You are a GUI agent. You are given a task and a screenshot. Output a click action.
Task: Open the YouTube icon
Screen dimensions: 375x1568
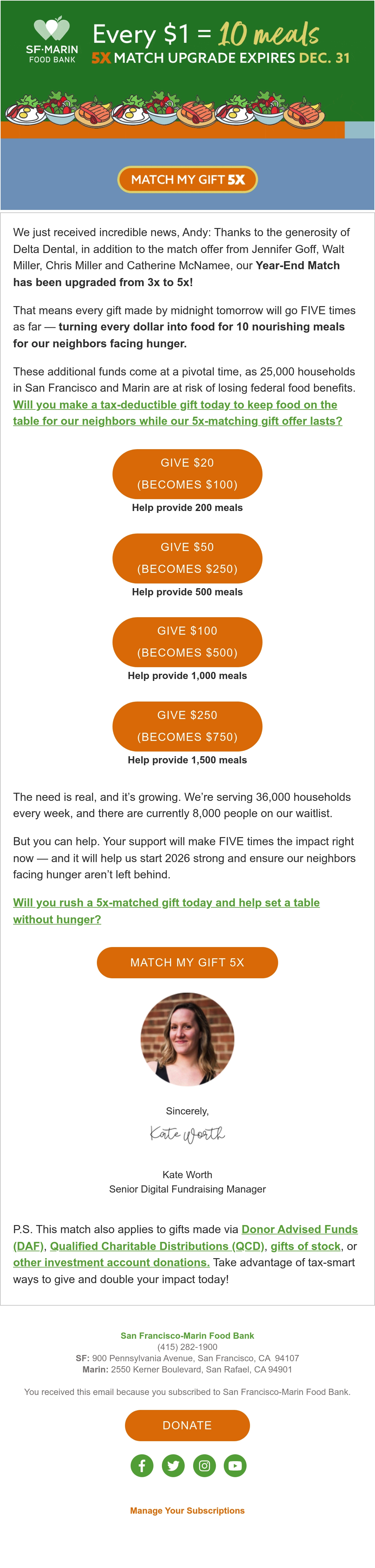coord(235,1465)
